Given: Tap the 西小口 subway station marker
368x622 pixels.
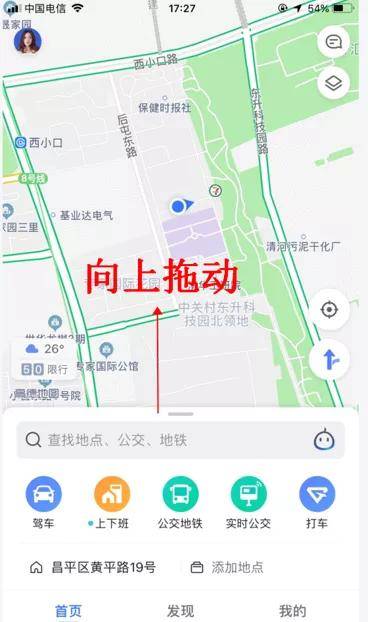Looking at the screenshot, I should pyautogui.click(x=38, y=142).
